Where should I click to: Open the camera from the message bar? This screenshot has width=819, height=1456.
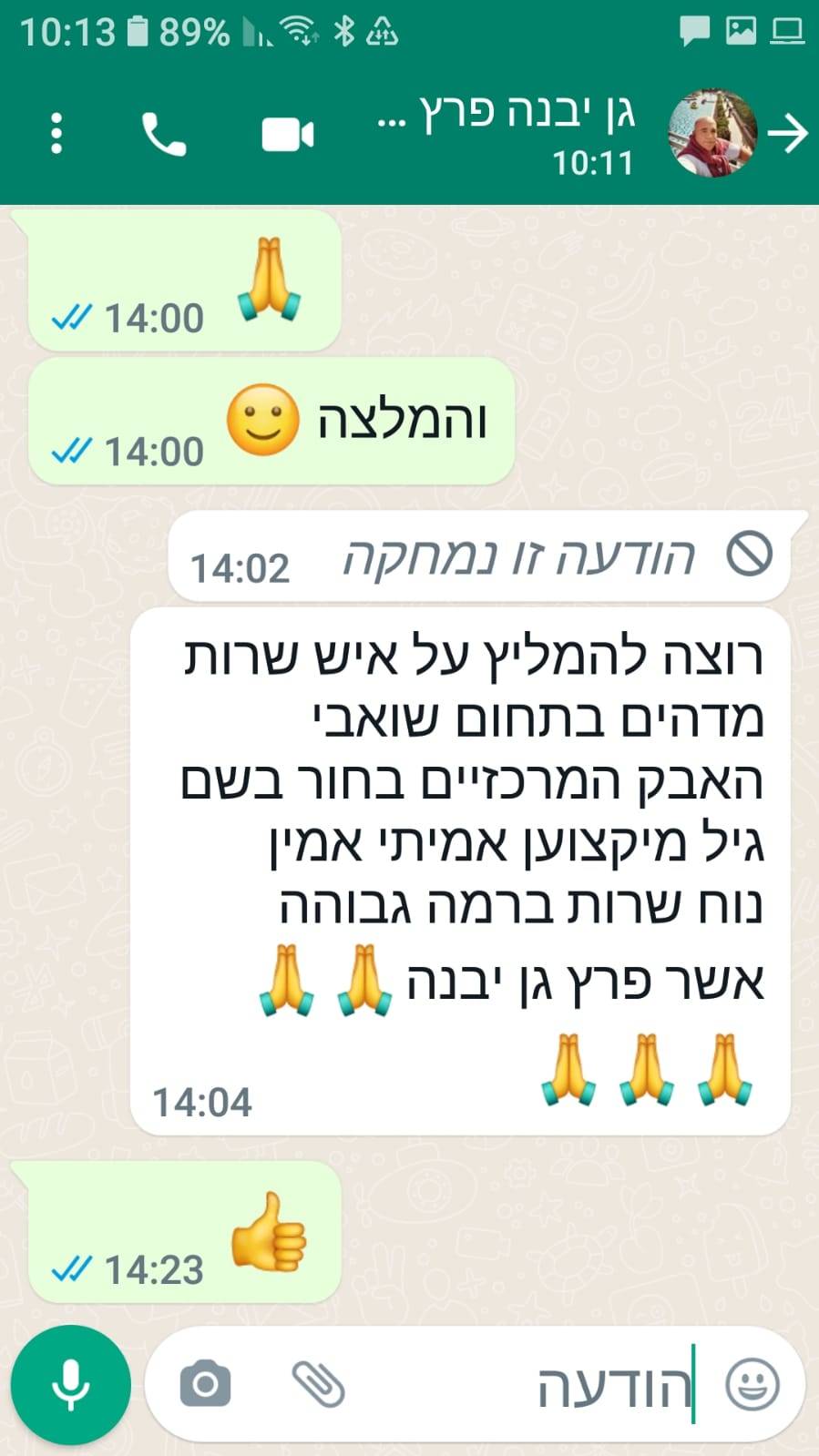tap(205, 1385)
